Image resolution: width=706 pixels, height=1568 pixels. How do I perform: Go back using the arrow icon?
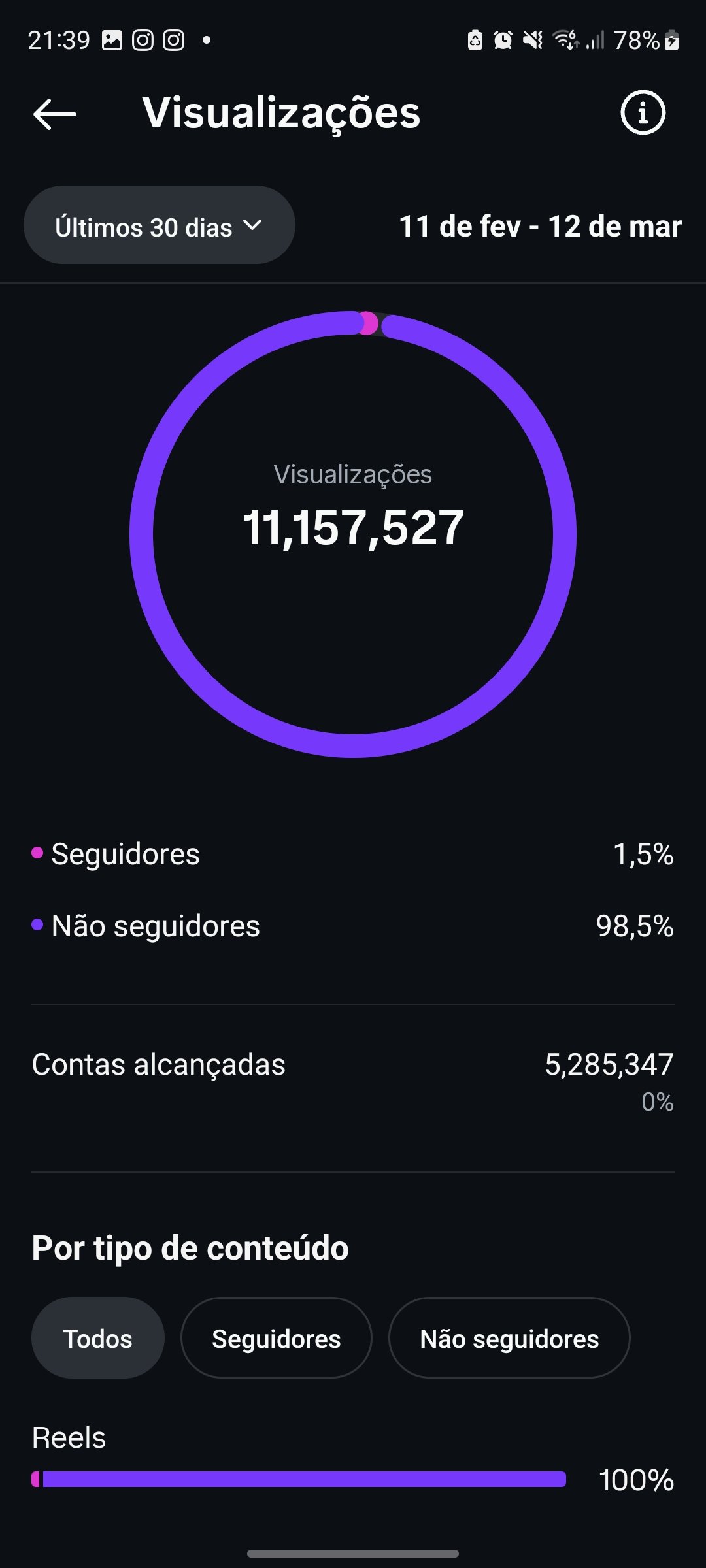pyautogui.click(x=55, y=114)
